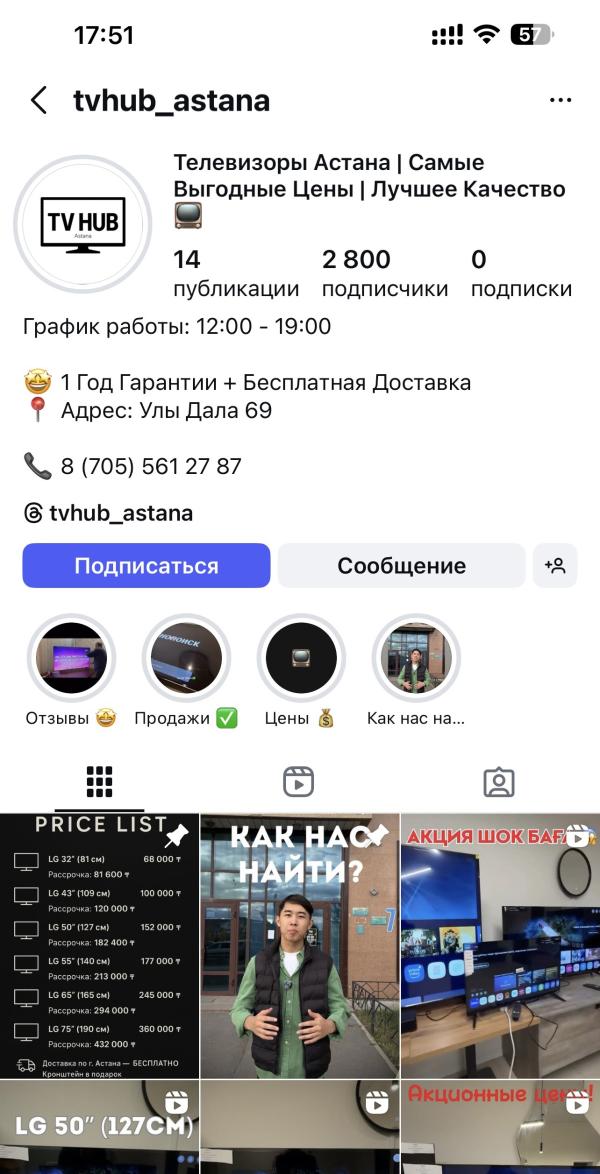Open the АКЦИЯ ШОК reel post
The image size is (600, 1174).
click(x=500, y=945)
